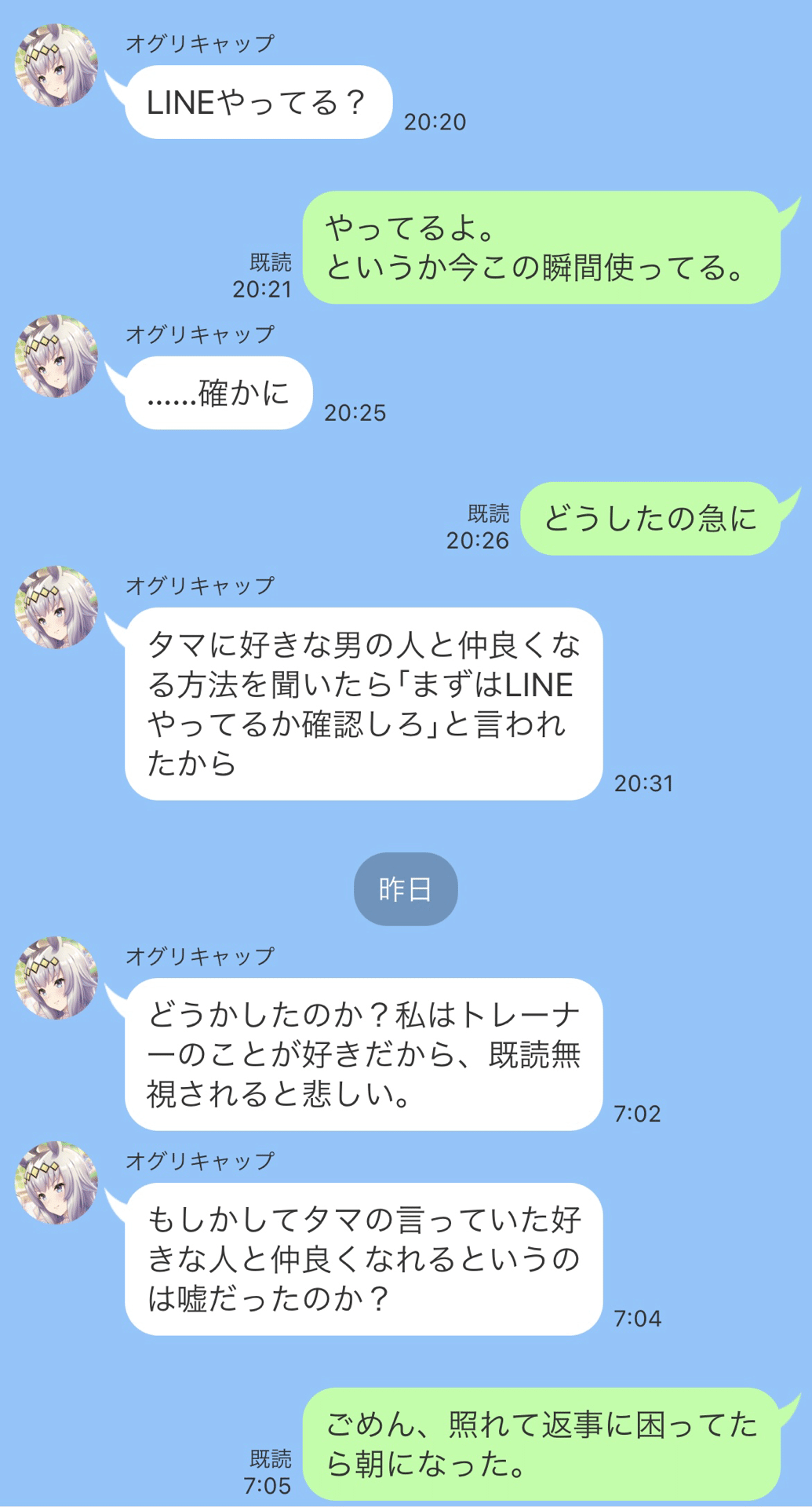
Task: Tap the 既読 marker at 7:05
Action: [x=270, y=1457]
